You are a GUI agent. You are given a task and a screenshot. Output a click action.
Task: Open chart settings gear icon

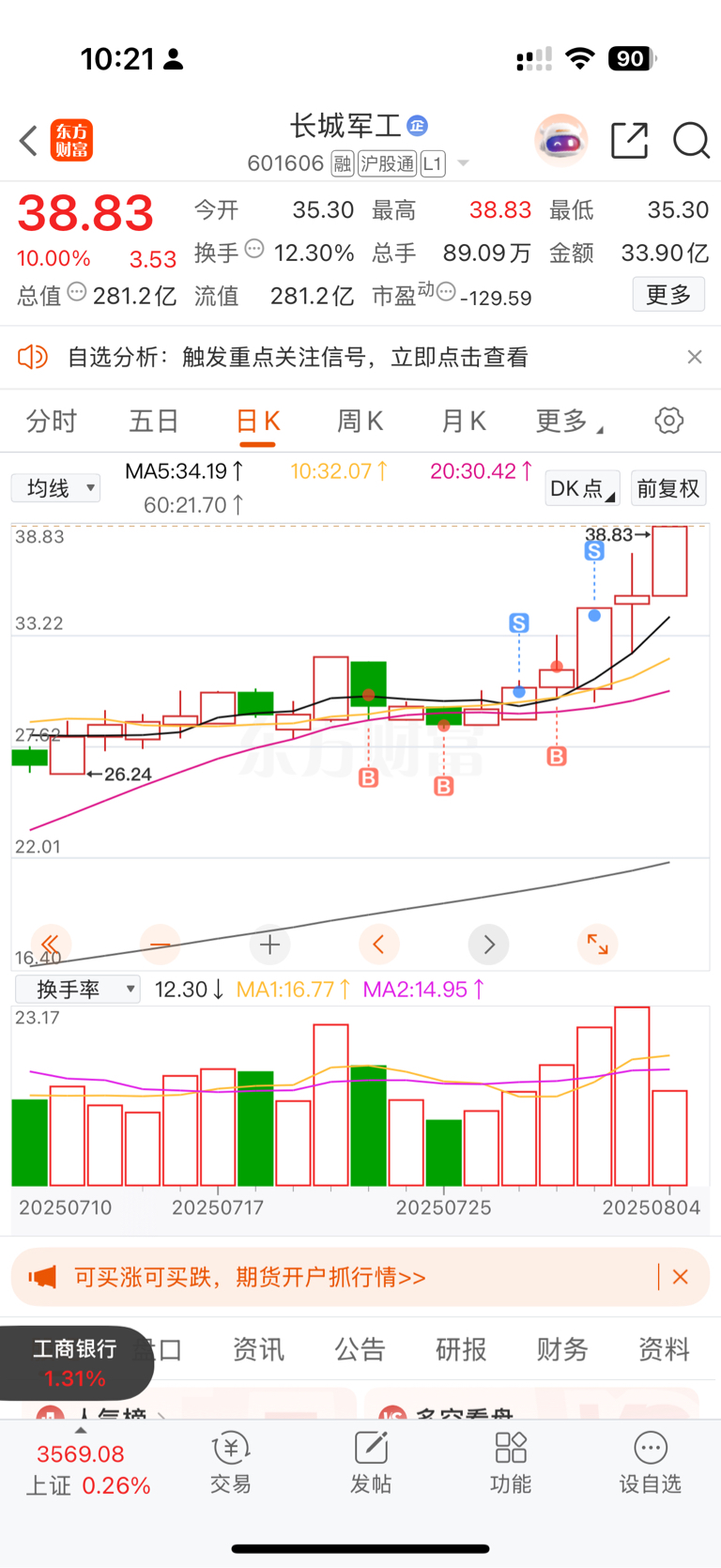click(x=669, y=420)
